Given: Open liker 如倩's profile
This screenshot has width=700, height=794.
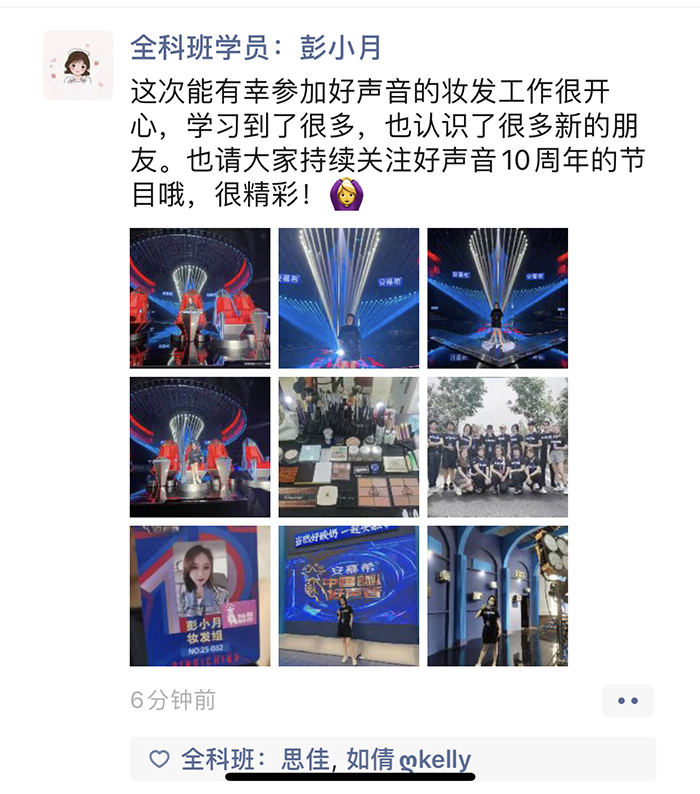Looking at the screenshot, I should (x=370, y=760).
